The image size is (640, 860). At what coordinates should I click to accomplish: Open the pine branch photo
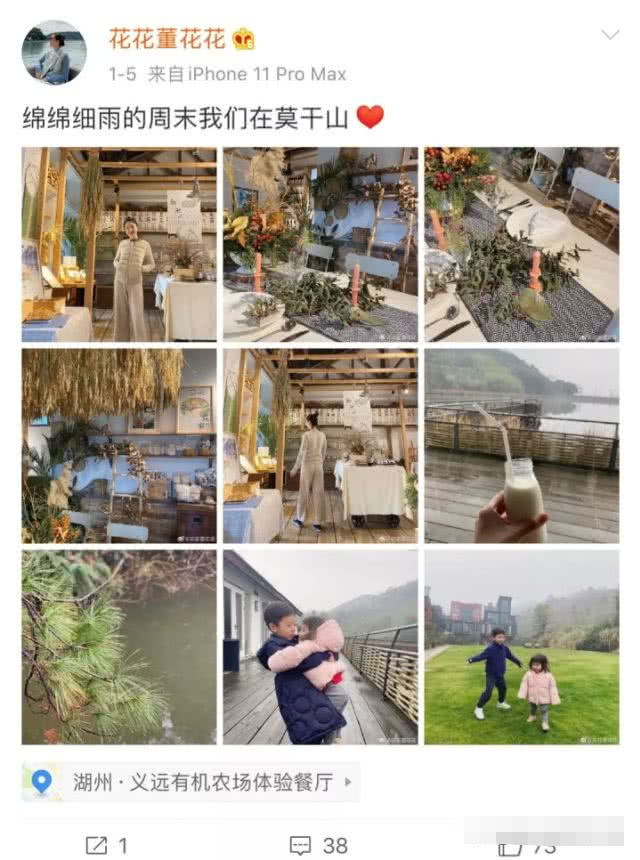119,646
